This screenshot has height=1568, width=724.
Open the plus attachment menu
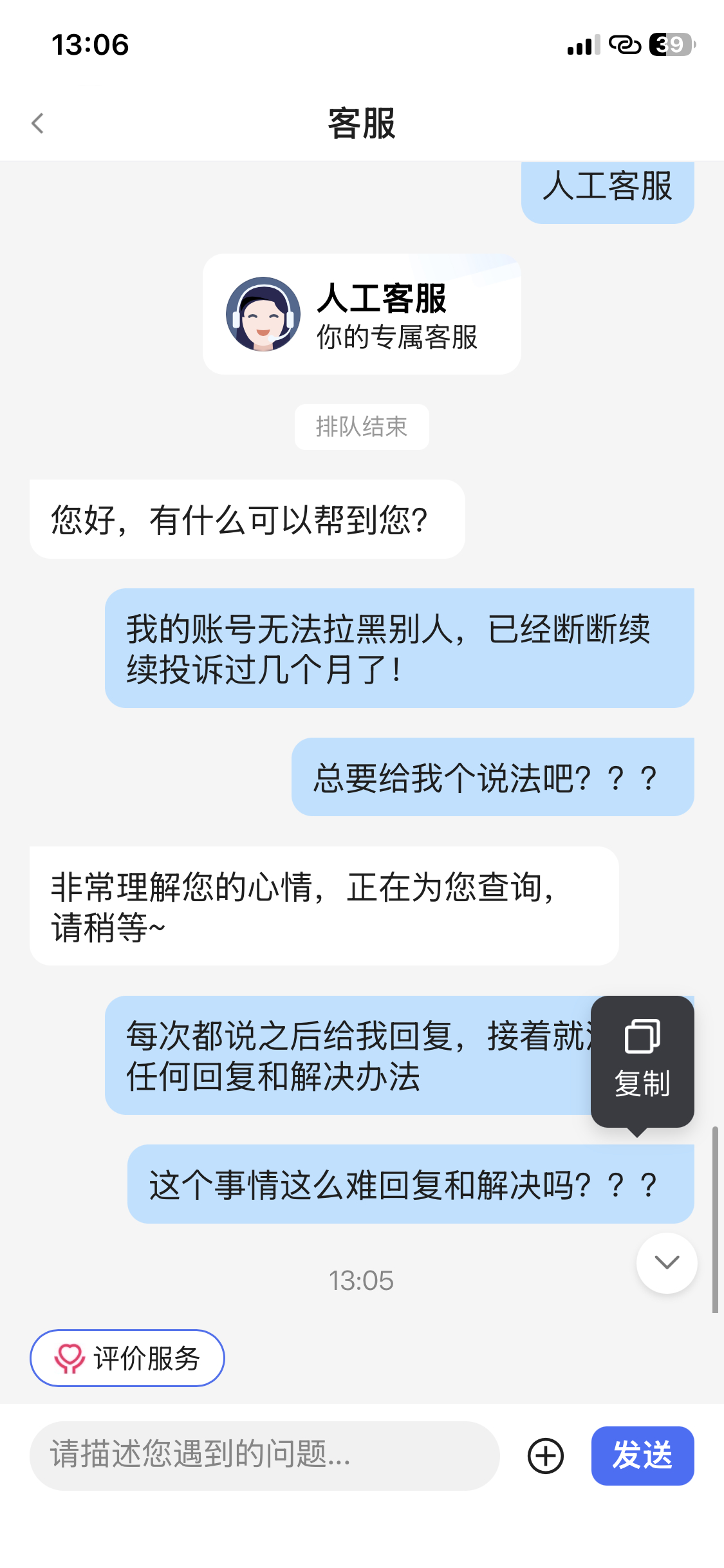[545, 1456]
